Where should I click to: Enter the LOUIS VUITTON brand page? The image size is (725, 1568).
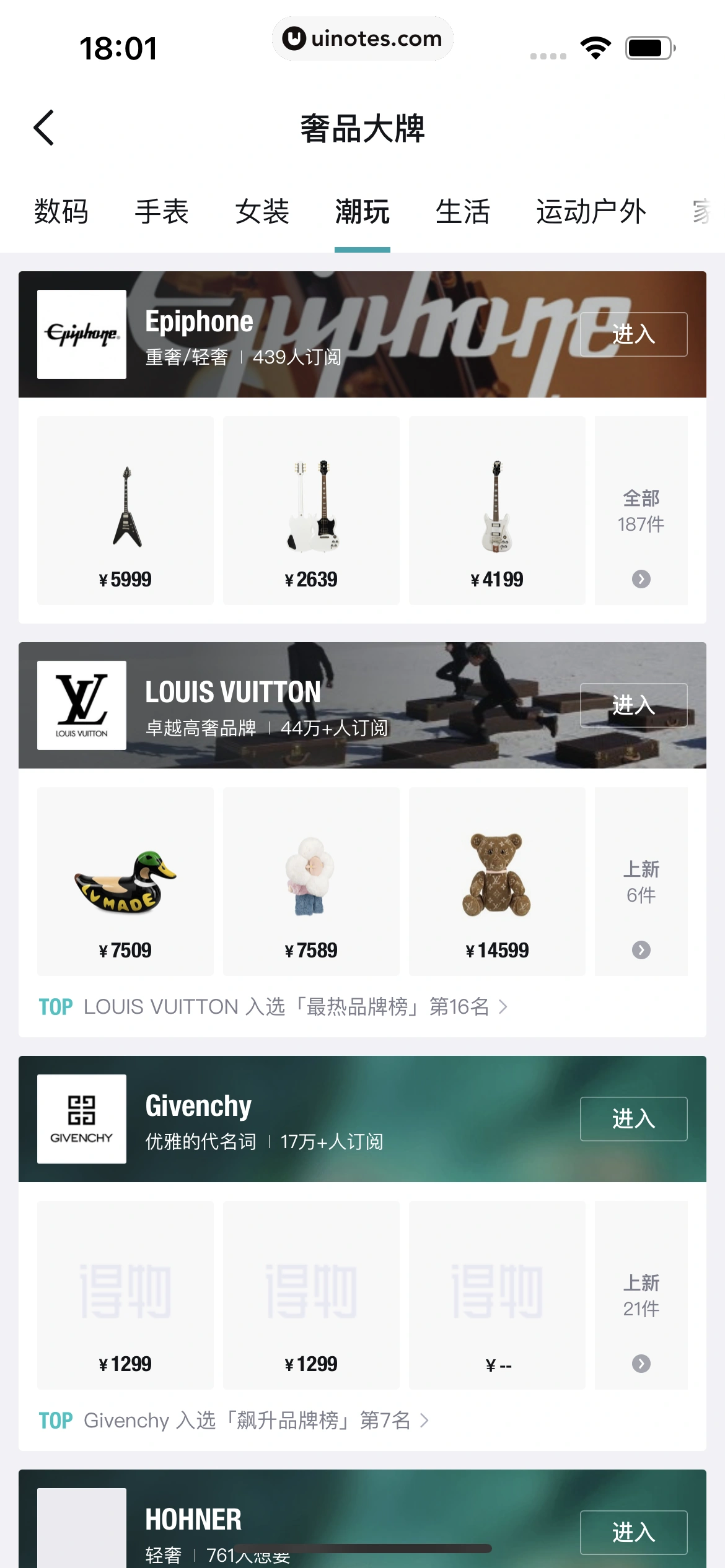(633, 705)
